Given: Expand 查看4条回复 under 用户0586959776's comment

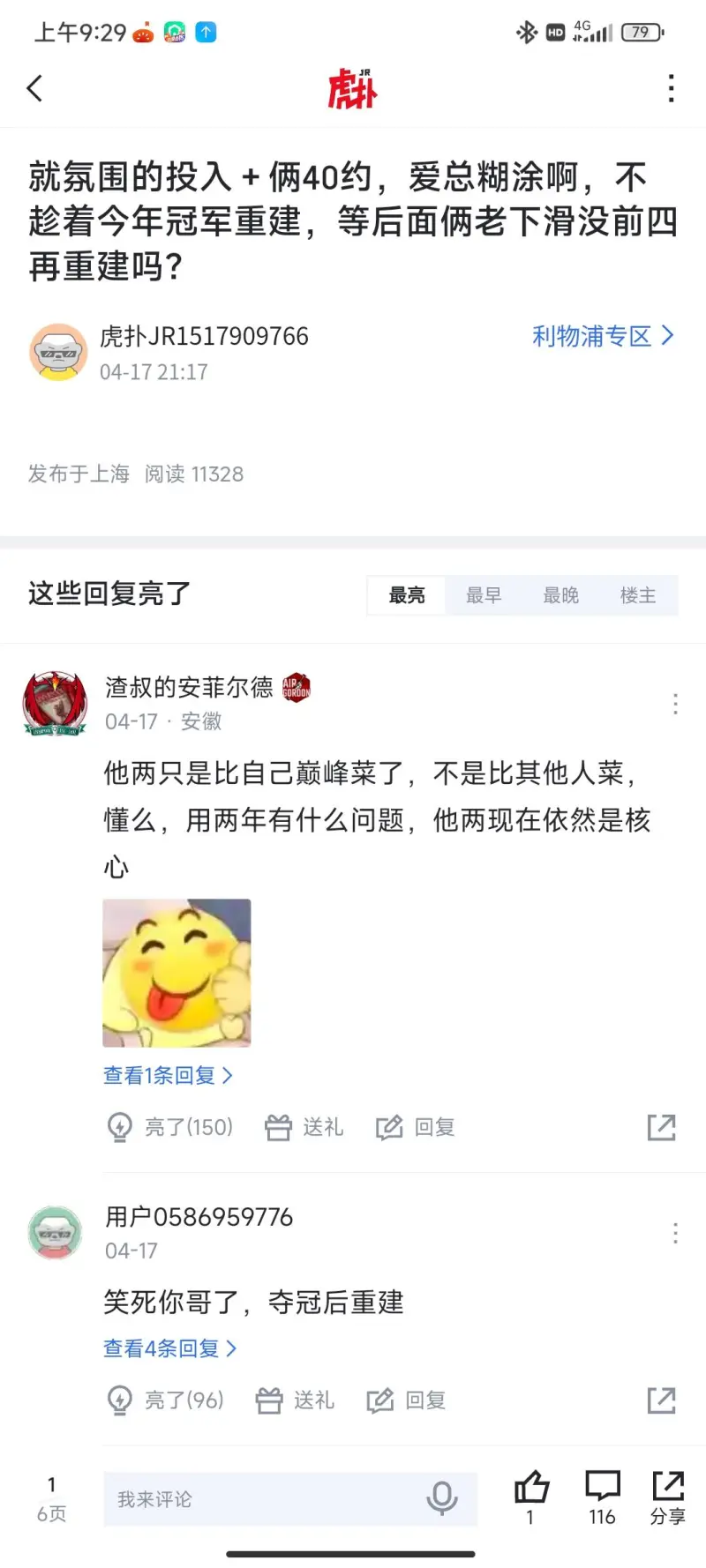Looking at the screenshot, I should [x=169, y=1348].
